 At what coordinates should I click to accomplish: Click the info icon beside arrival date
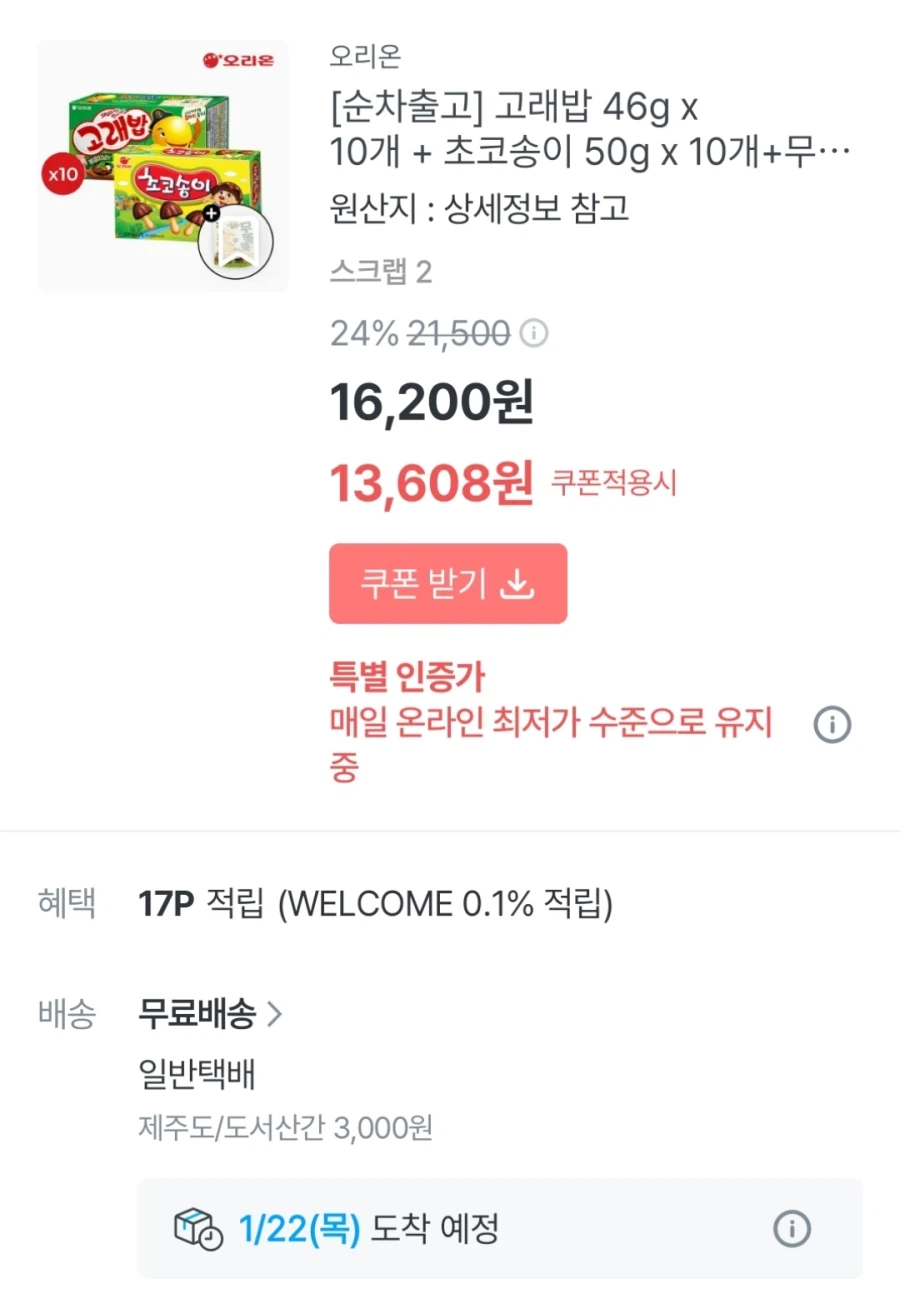coord(793,1228)
